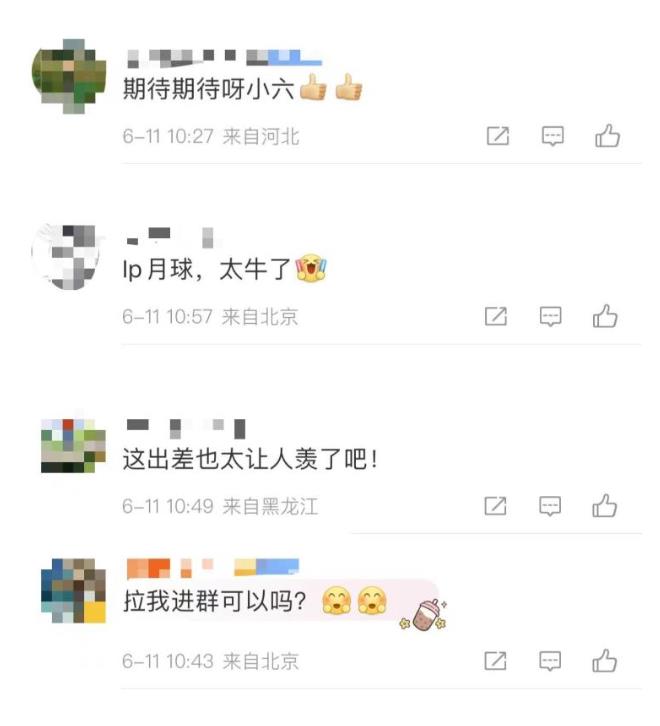Like the comment "Ip月球,太牛了"
The width and height of the screenshot is (660, 726).
(x=606, y=317)
